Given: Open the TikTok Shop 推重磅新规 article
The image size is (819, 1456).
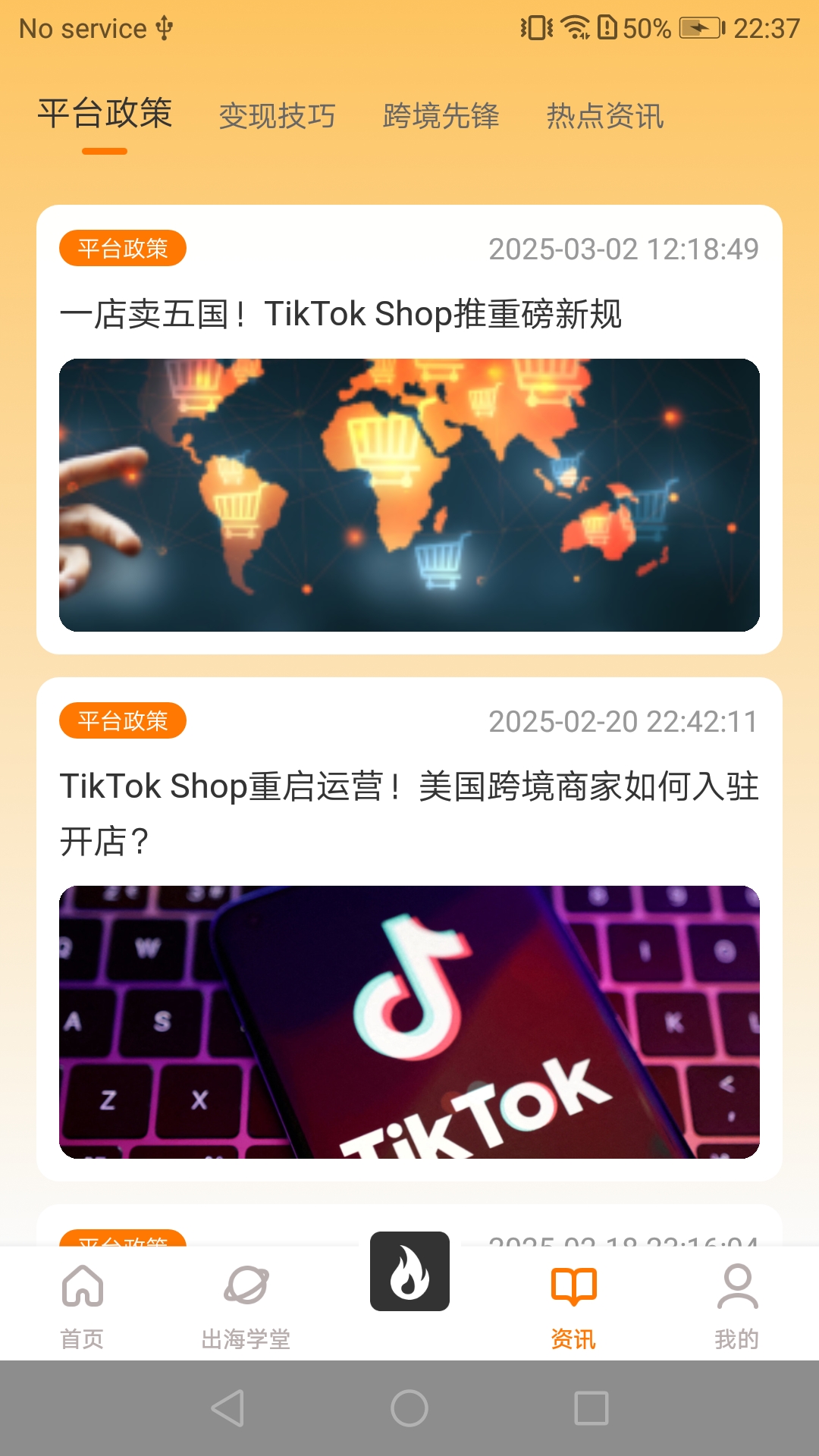Looking at the screenshot, I should (341, 313).
